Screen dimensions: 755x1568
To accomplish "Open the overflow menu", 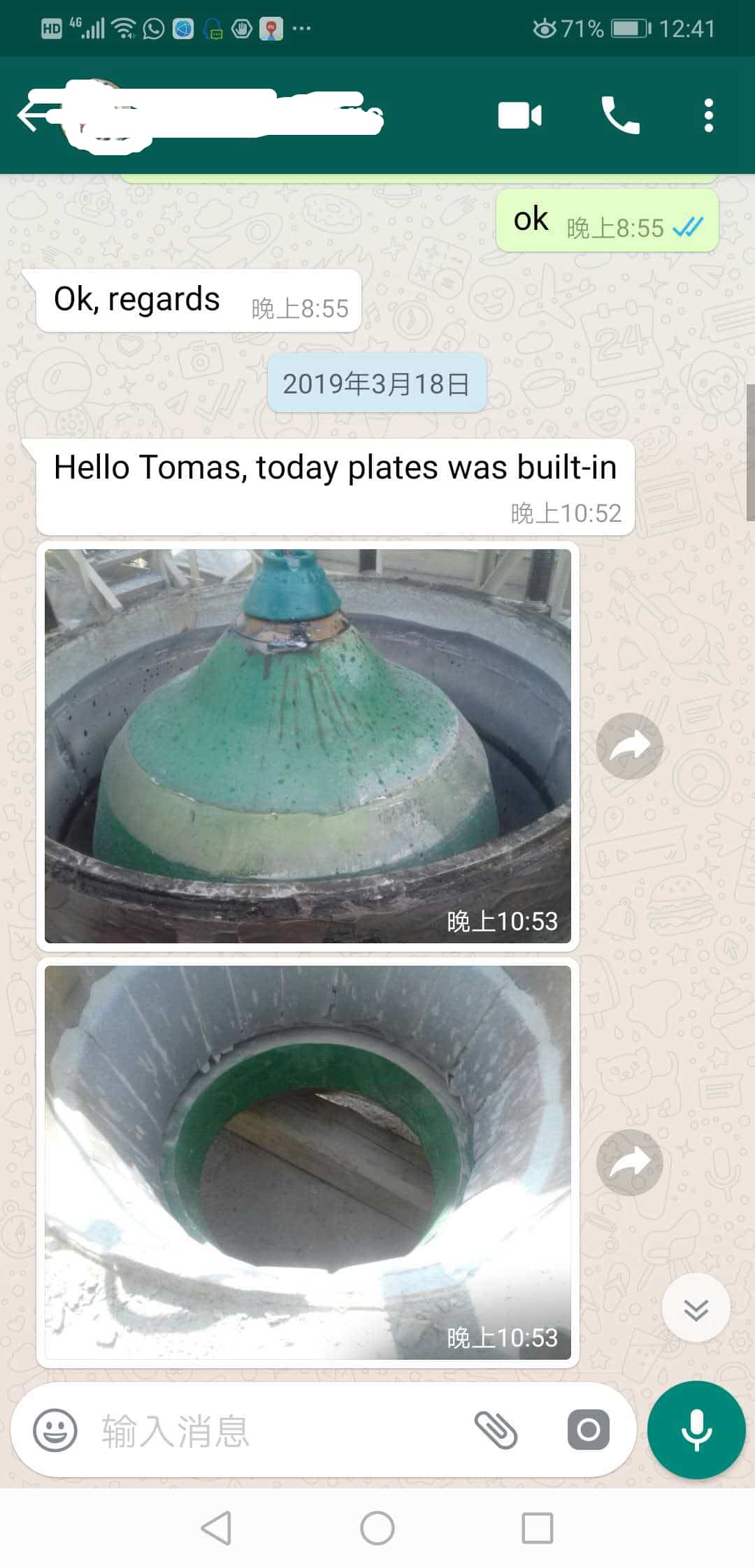I will point(708,116).
